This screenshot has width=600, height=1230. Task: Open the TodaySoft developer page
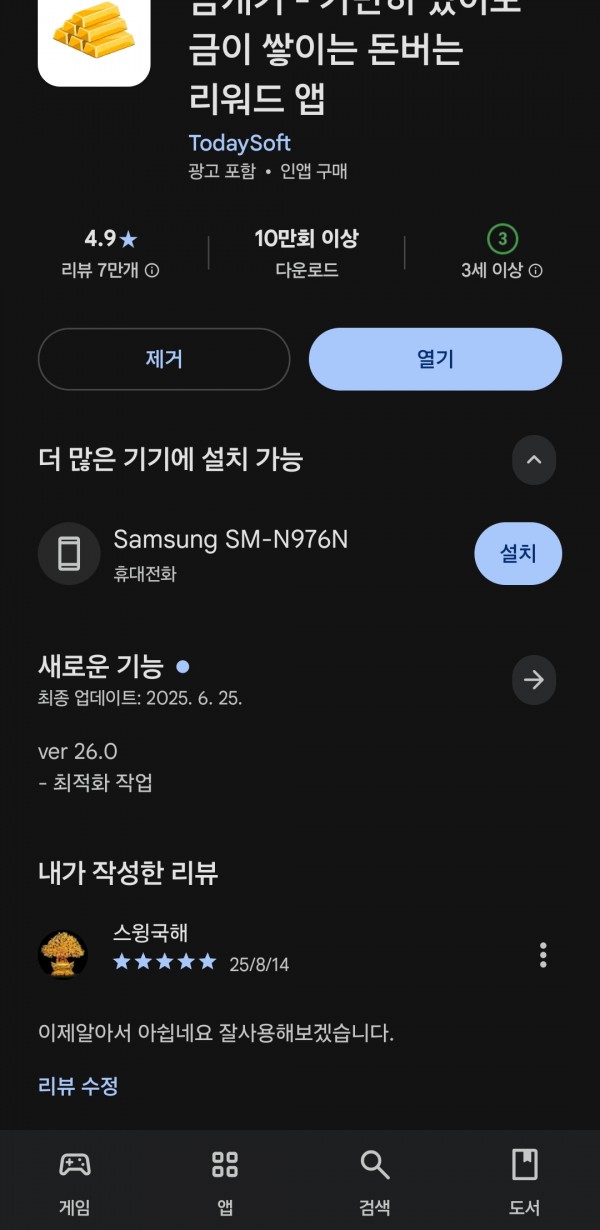point(240,142)
